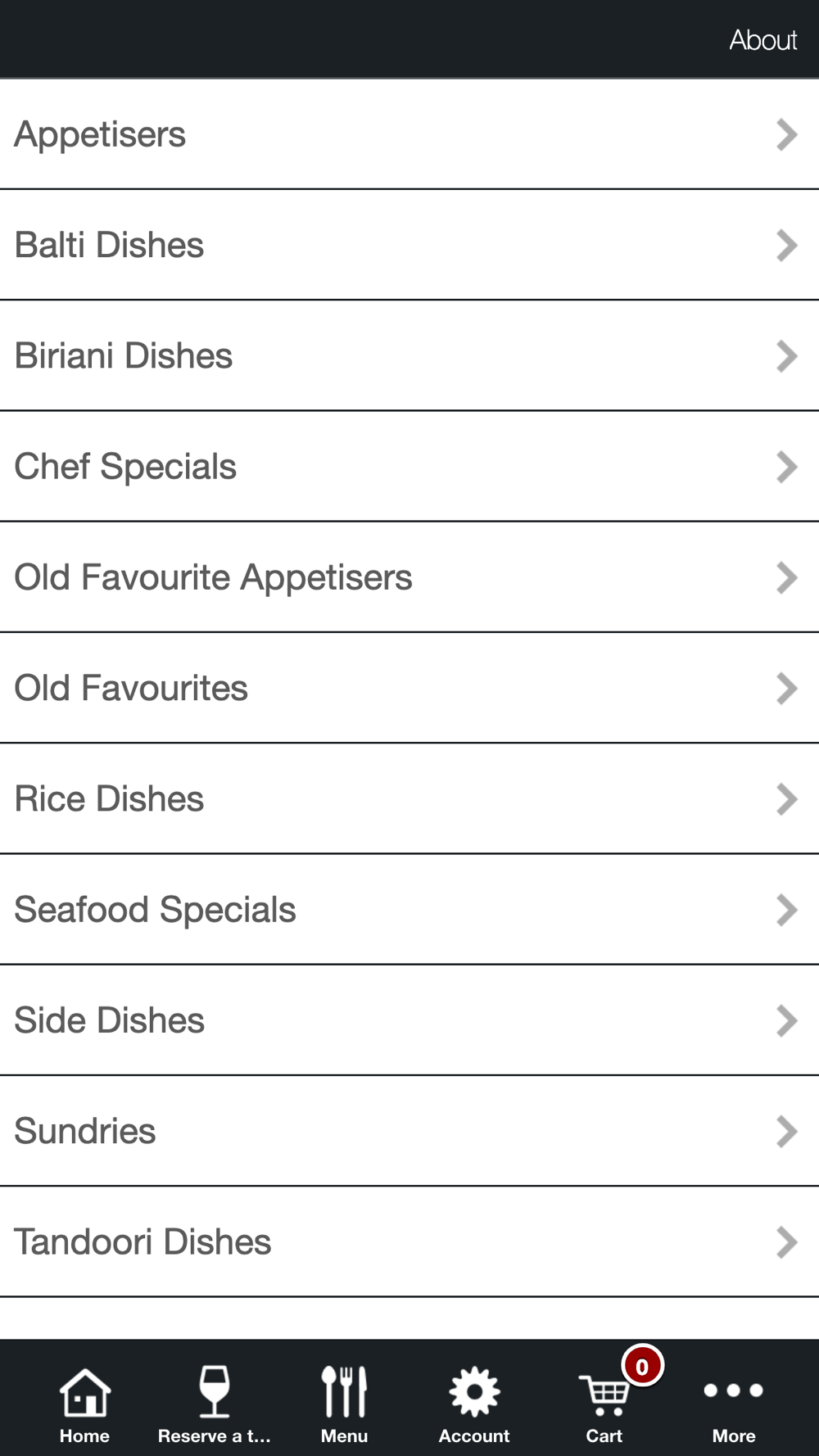Screen dimensions: 819x1456
Task: View Chef Specials
Action: (x=409, y=466)
